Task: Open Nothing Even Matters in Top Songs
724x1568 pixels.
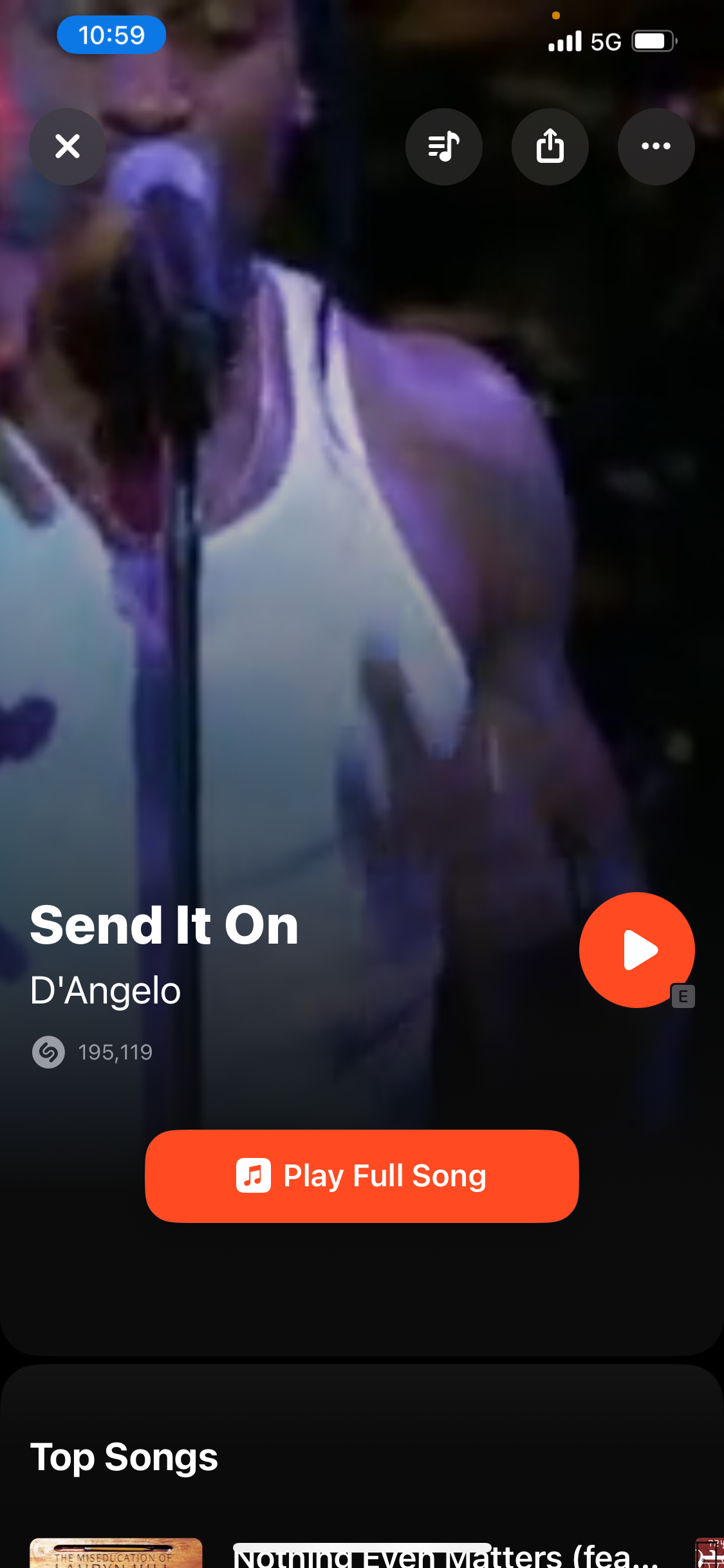Action: point(444,1556)
